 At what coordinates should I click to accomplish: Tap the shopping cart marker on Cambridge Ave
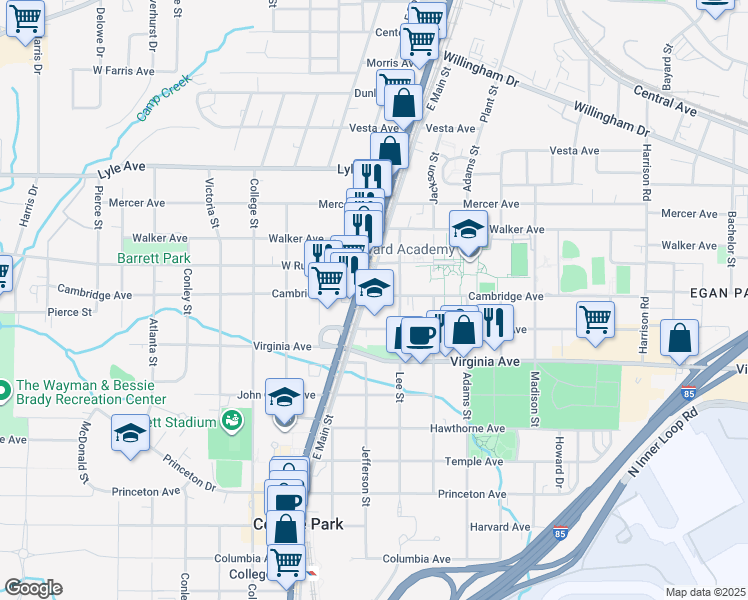tap(327, 281)
